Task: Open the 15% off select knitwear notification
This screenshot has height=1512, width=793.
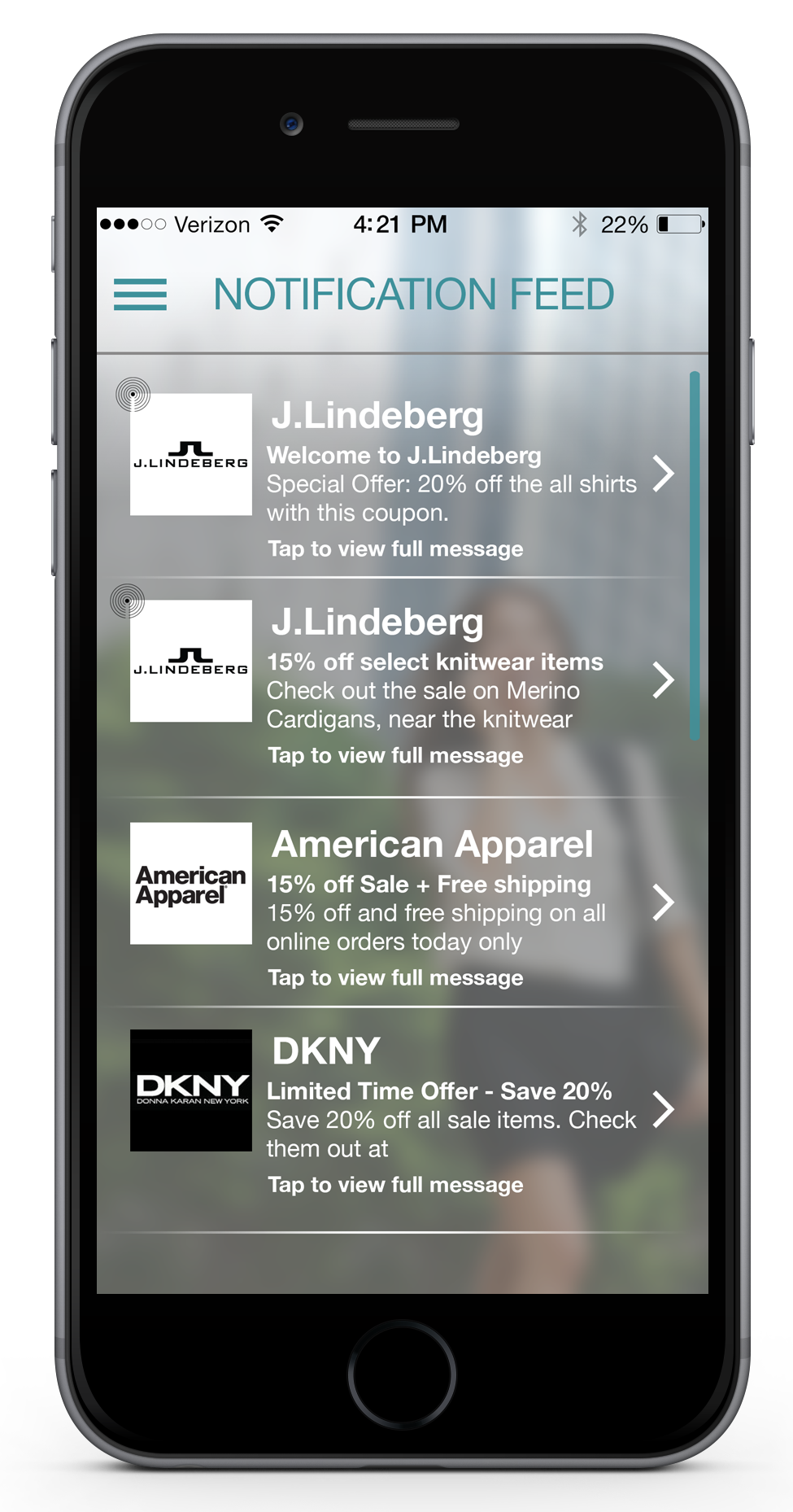Action: [403, 681]
